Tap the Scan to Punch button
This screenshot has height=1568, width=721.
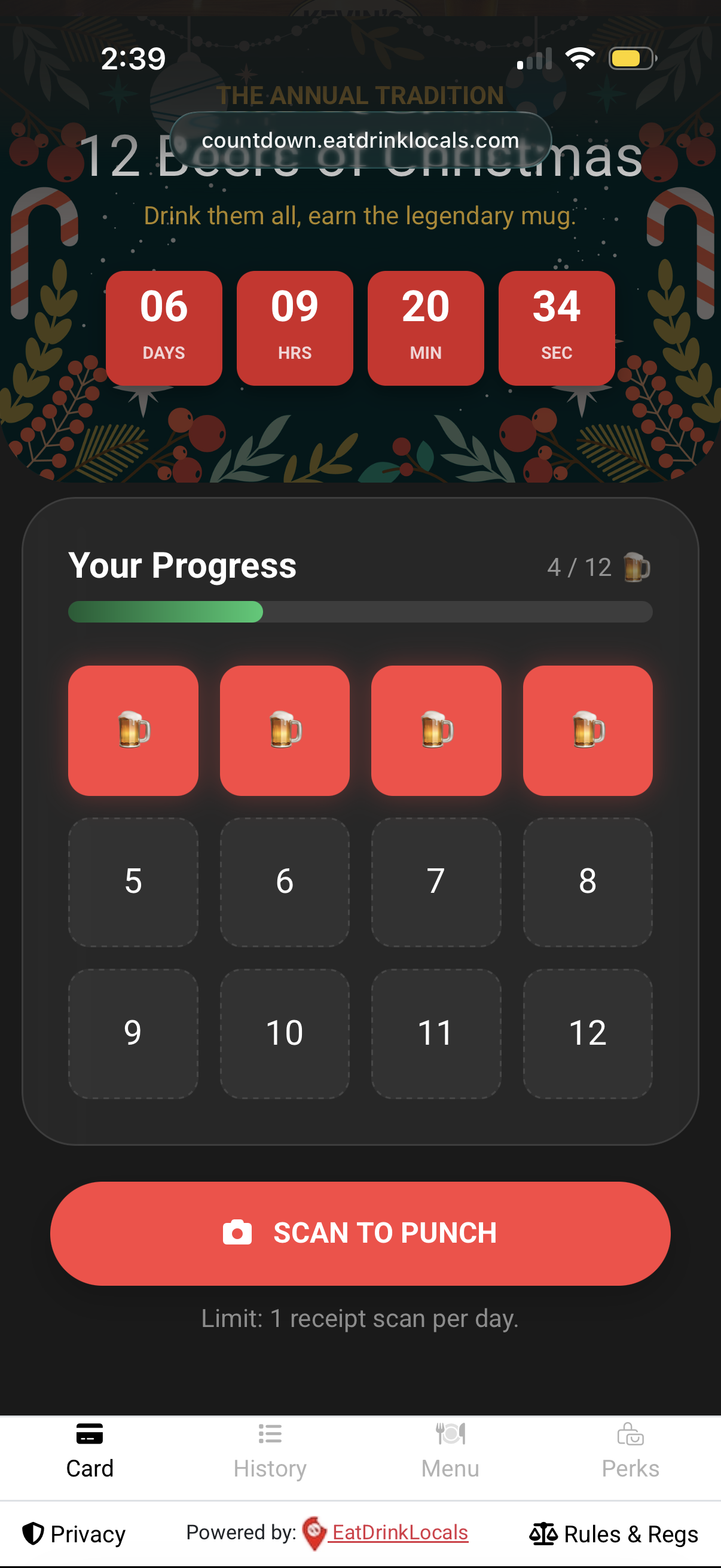pos(360,1233)
